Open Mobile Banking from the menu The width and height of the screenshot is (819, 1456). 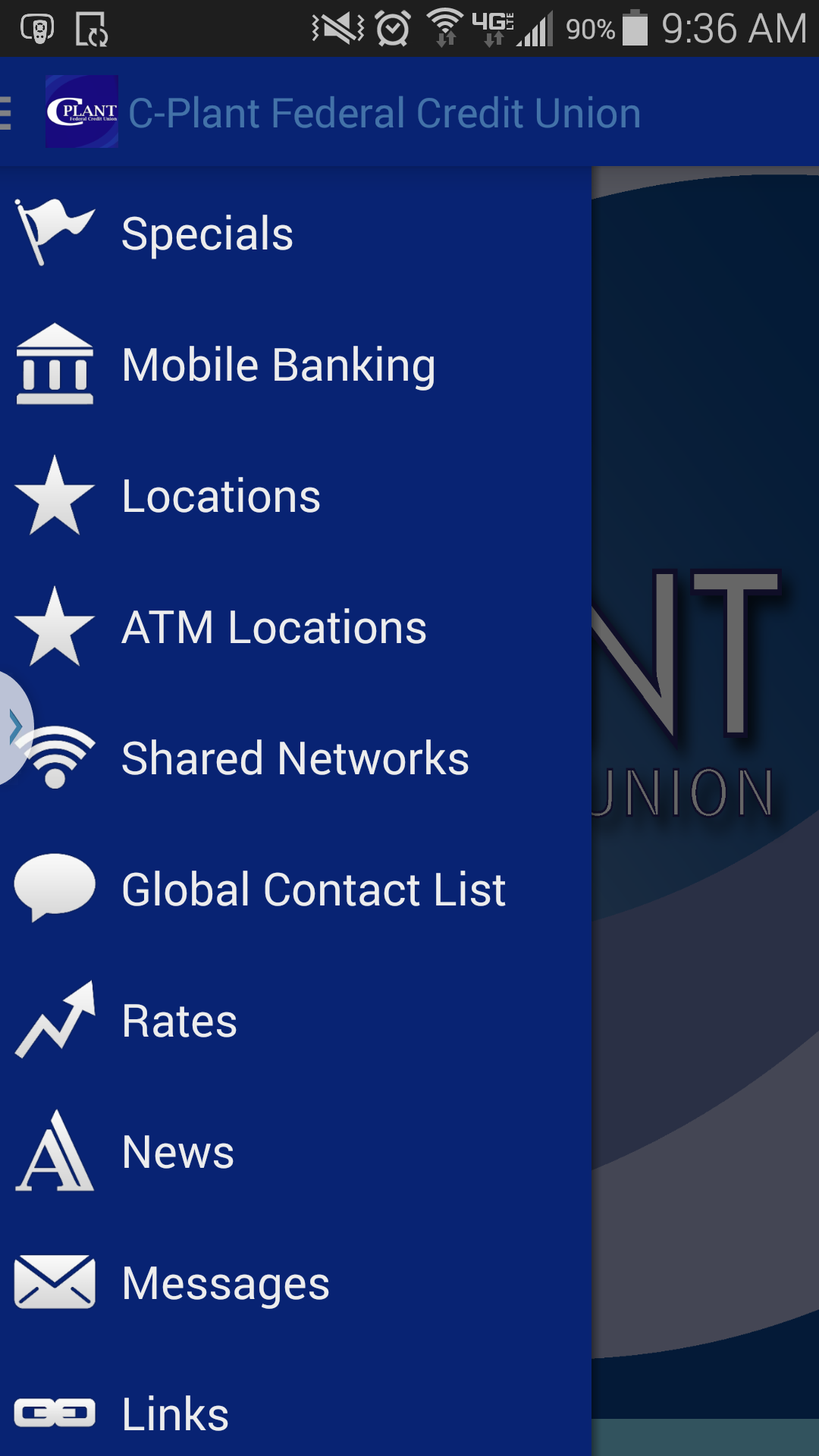pos(277,364)
